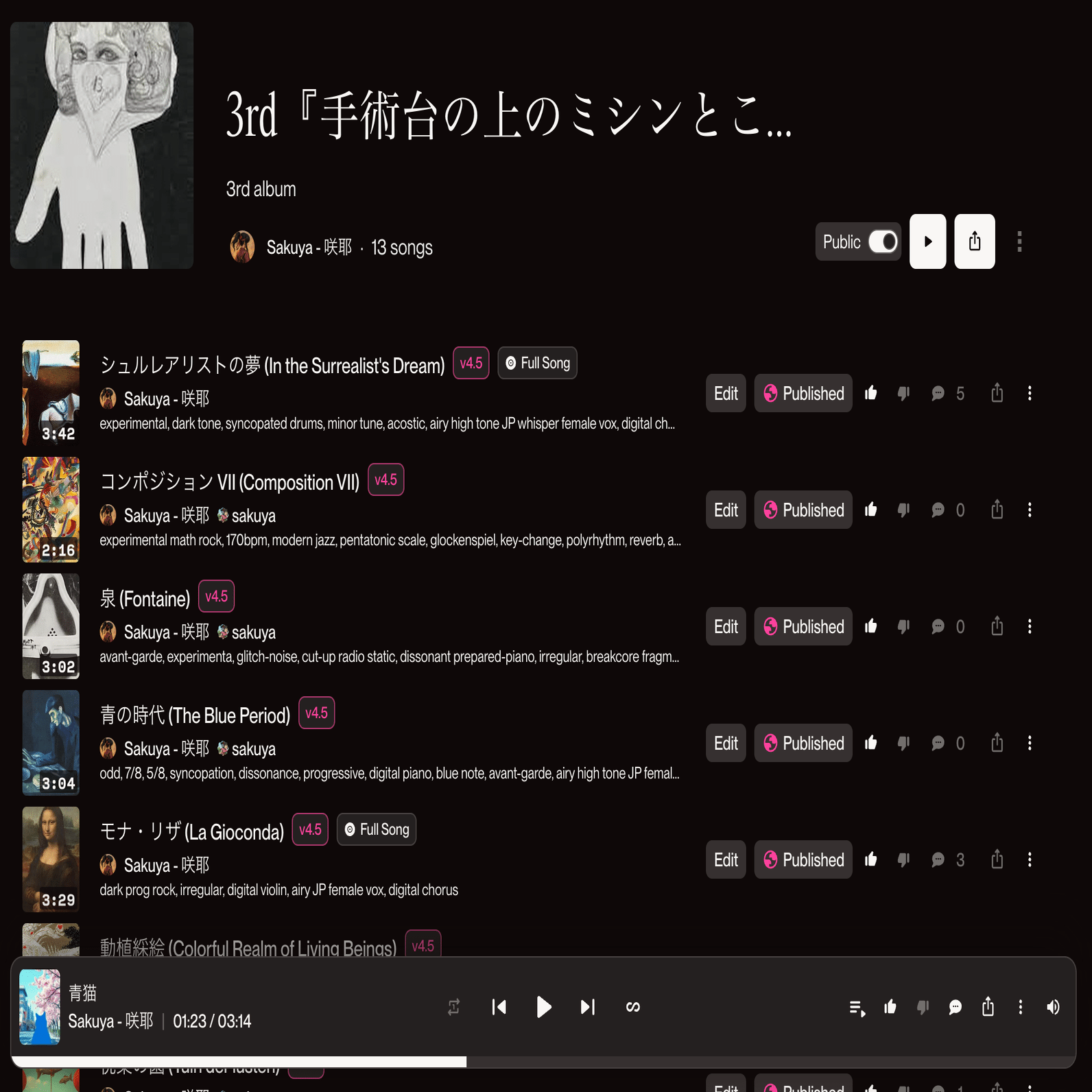Go back to the previous track
This screenshot has height=1092, width=1092.
pos(499,1007)
